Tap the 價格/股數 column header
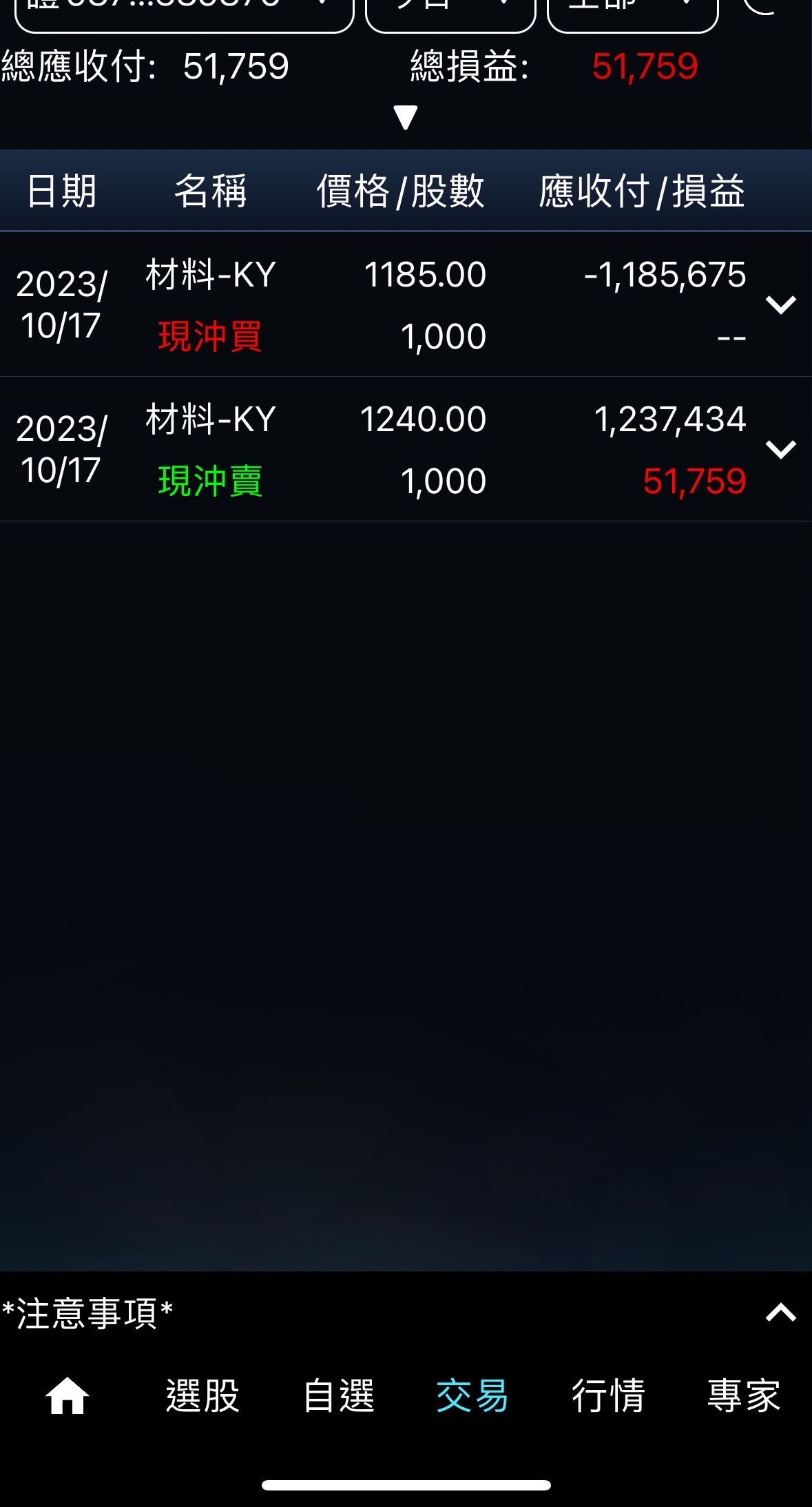This screenshot has width=812, height=1507. [401, 191]
